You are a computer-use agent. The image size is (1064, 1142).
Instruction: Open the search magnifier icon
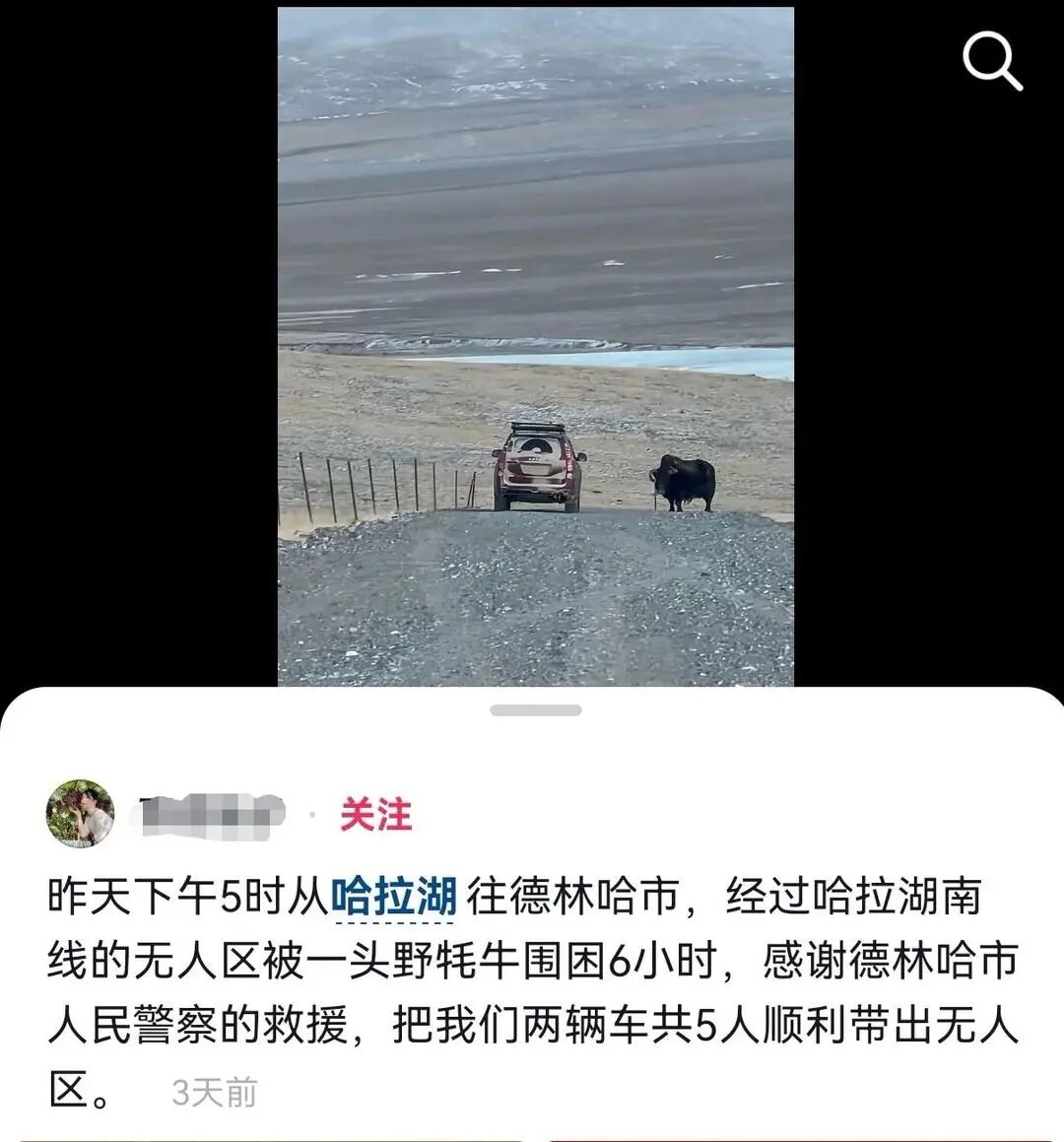991,61
